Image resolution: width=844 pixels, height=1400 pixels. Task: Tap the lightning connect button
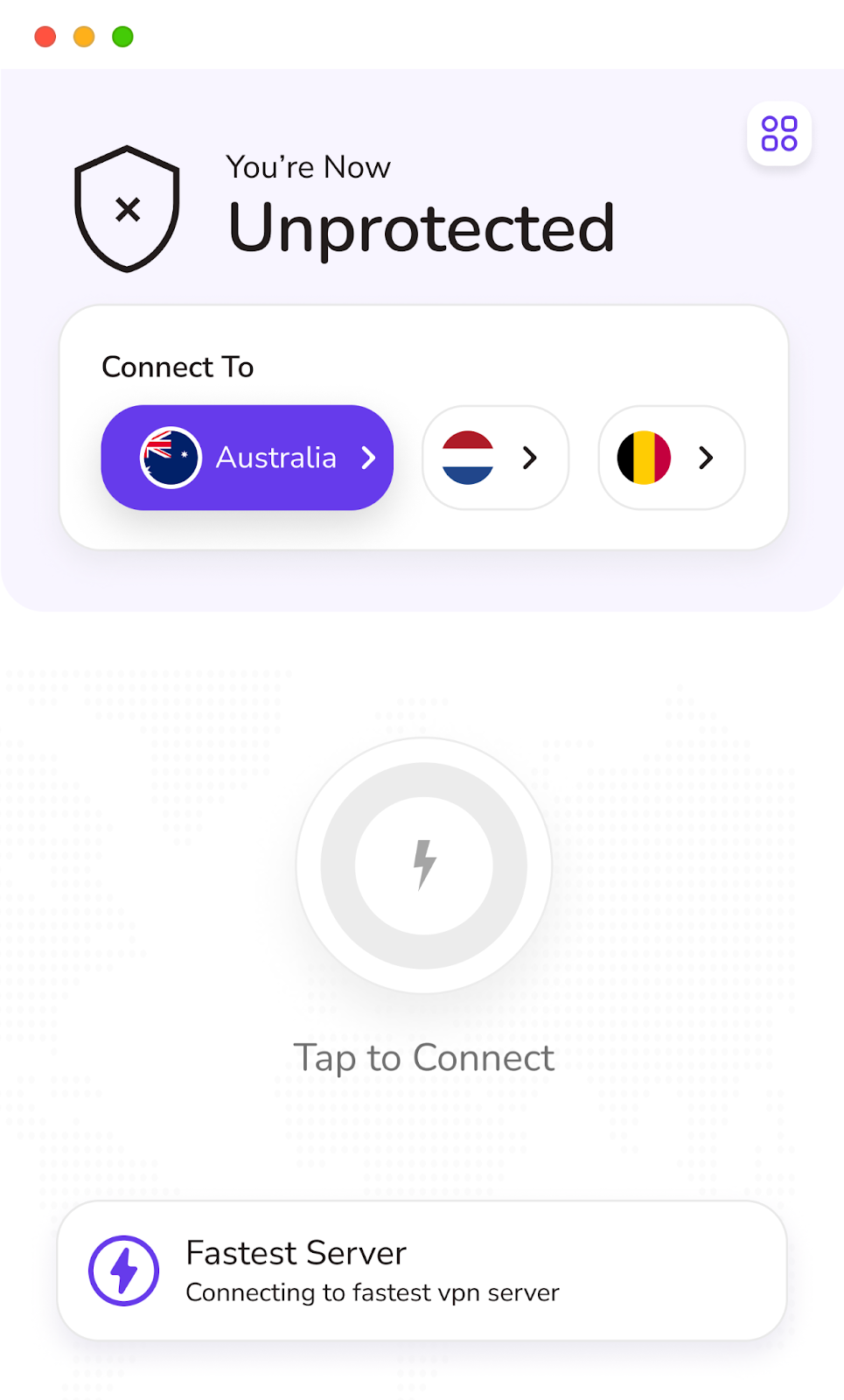[424, 865]
